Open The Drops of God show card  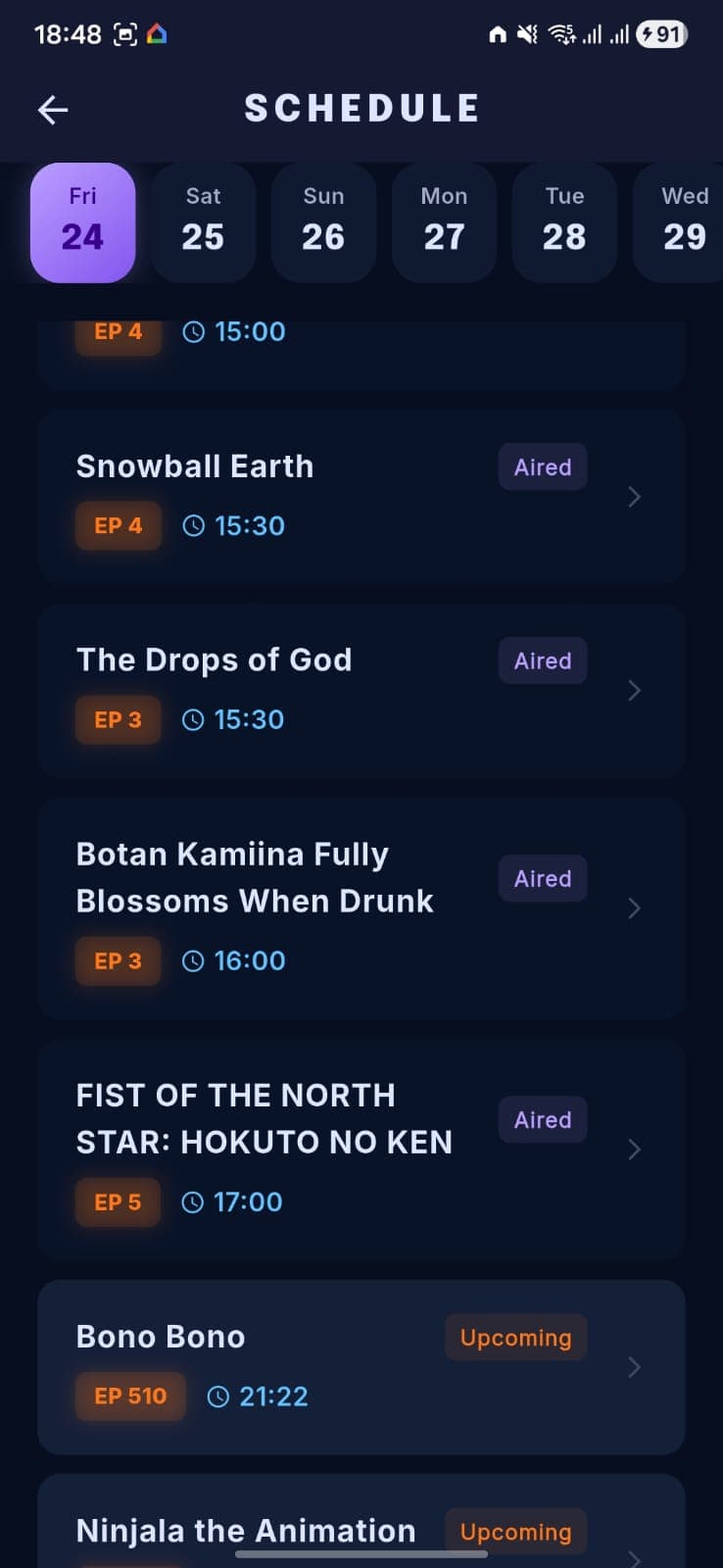(x=361, y=690)
